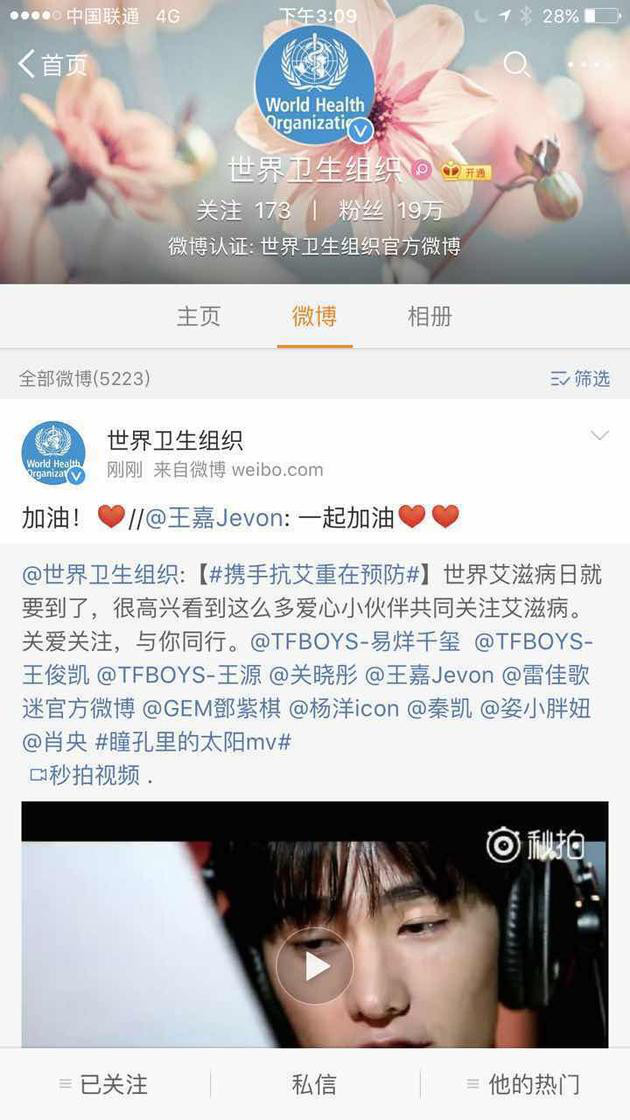Go back to 首页
Image resolution: width=630 pixels, height=1120 pixels.
pos(52,65)
